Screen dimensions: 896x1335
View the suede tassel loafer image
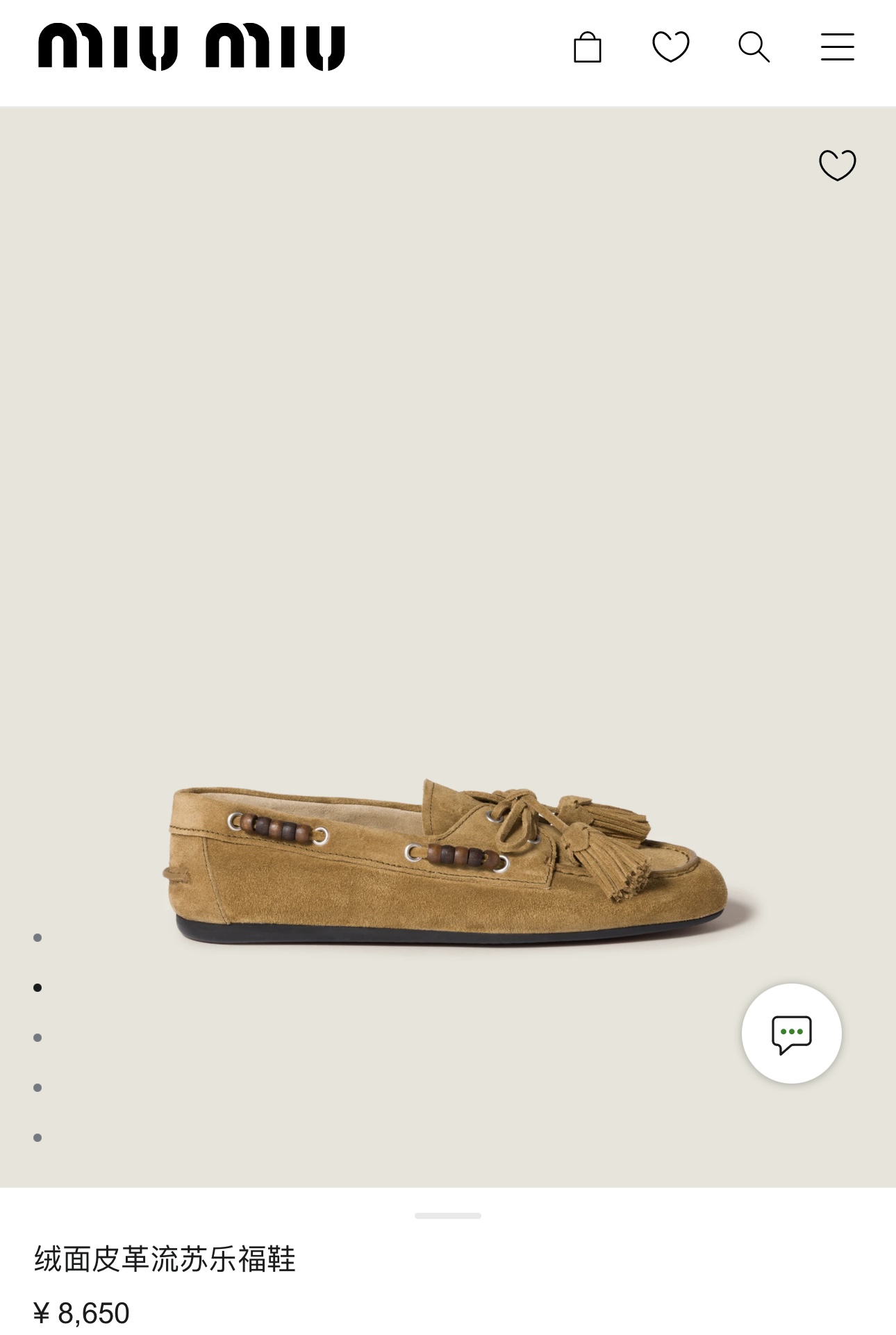click(448, 861)
